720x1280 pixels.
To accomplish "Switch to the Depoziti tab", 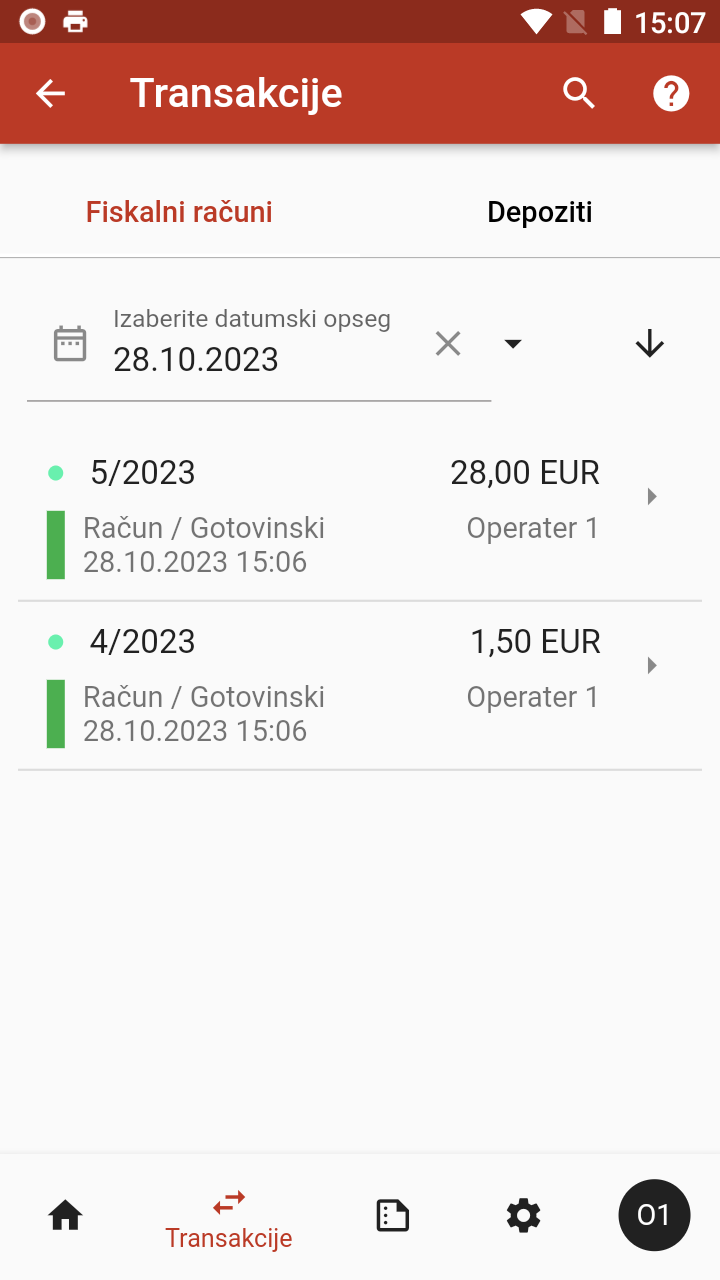I will point(539,211).
